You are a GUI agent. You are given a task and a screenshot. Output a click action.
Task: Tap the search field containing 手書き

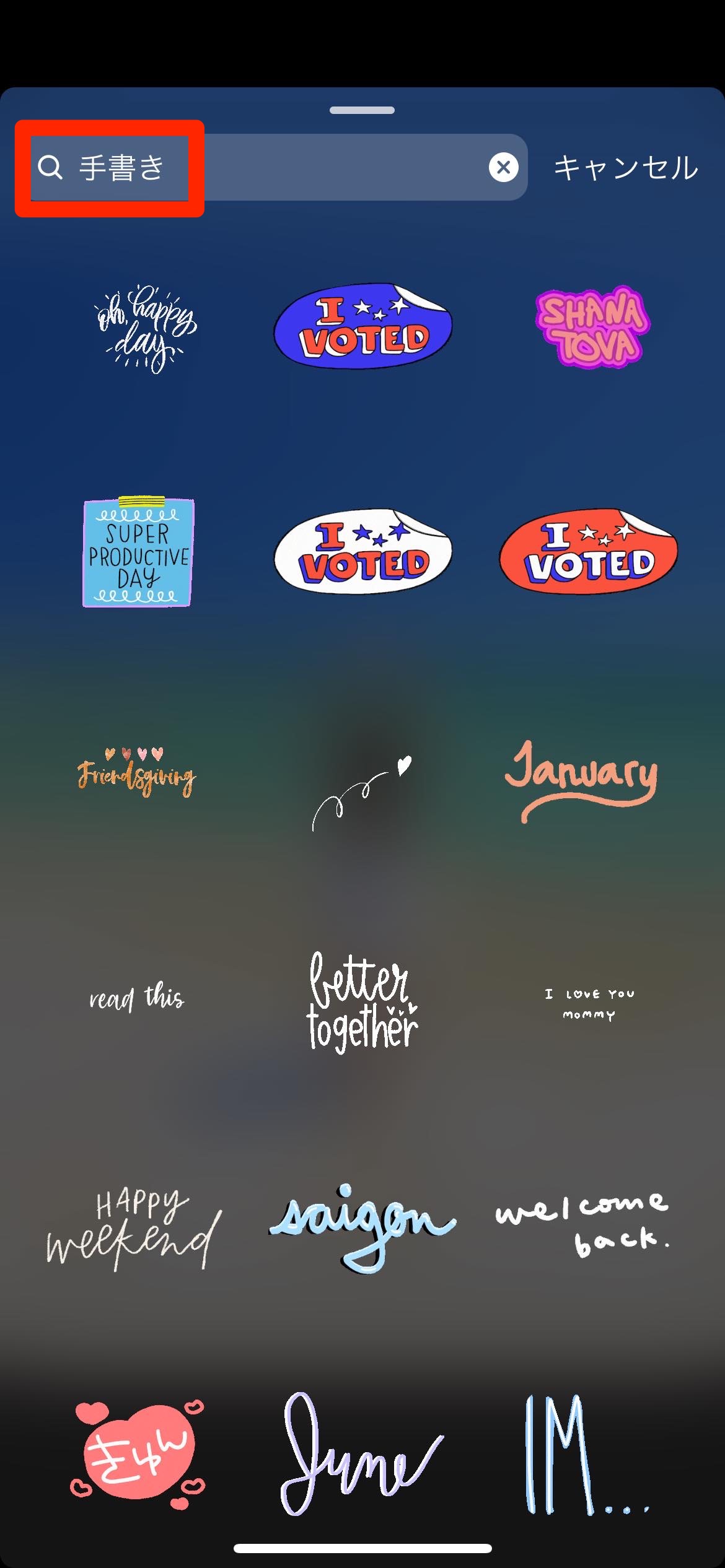279,167
